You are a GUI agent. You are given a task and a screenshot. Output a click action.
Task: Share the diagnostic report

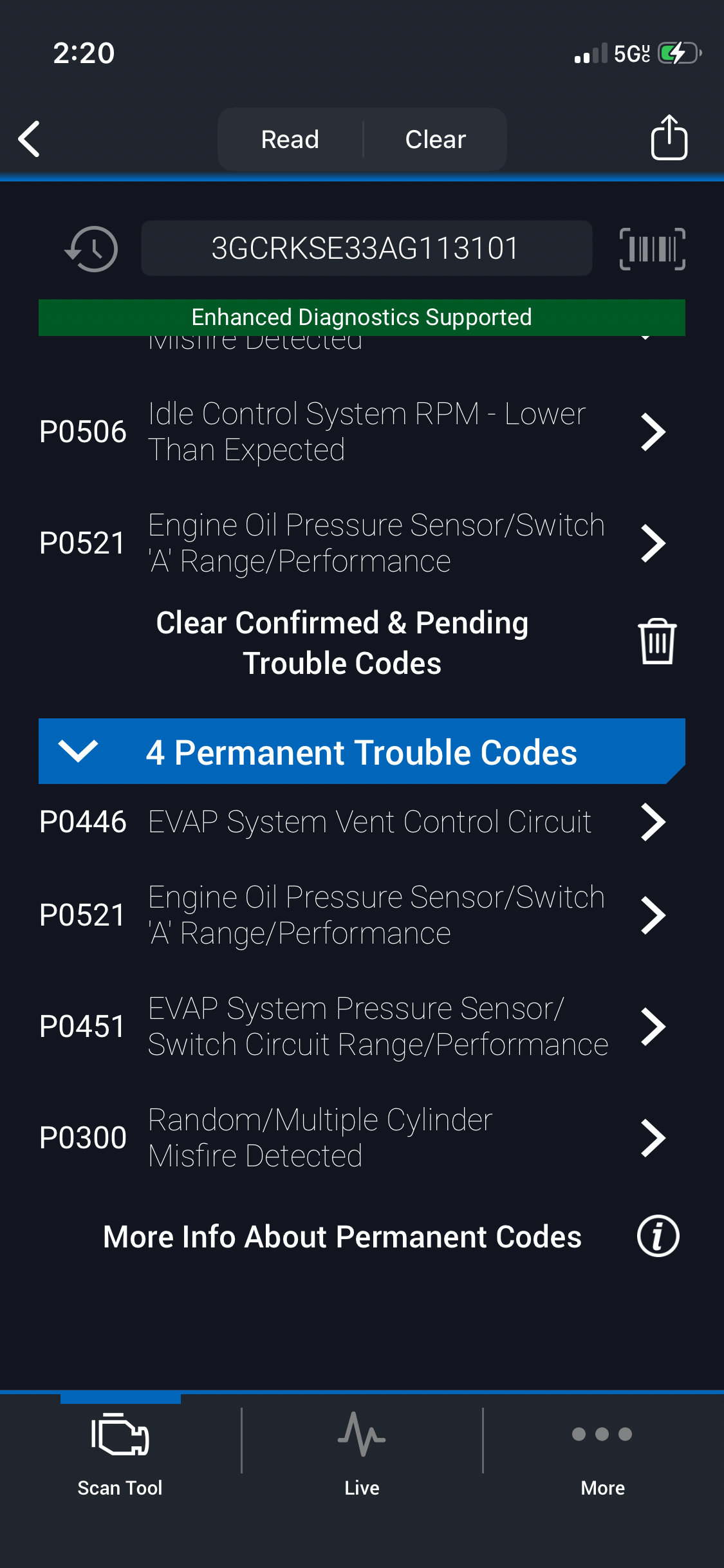coord(669,138)
